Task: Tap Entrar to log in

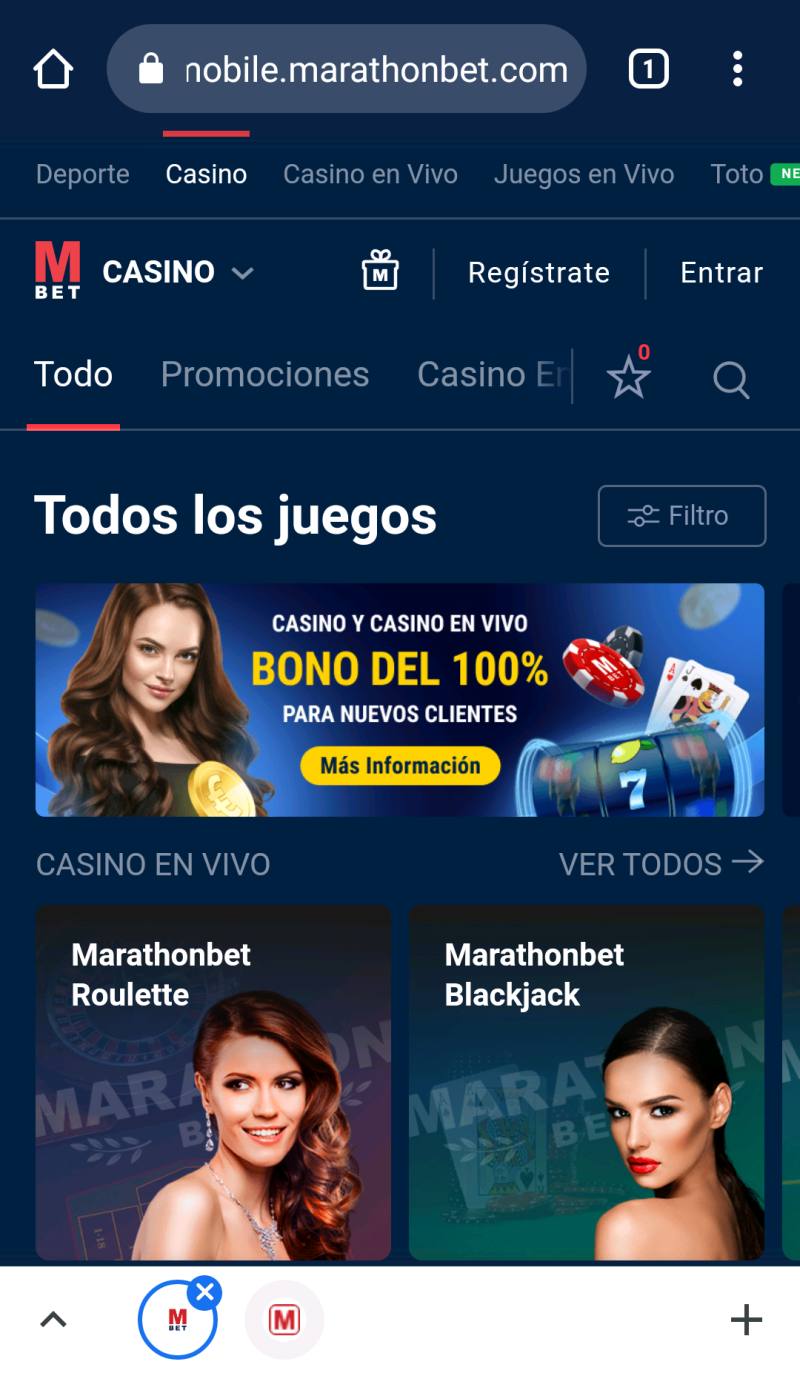Action: 721,273
